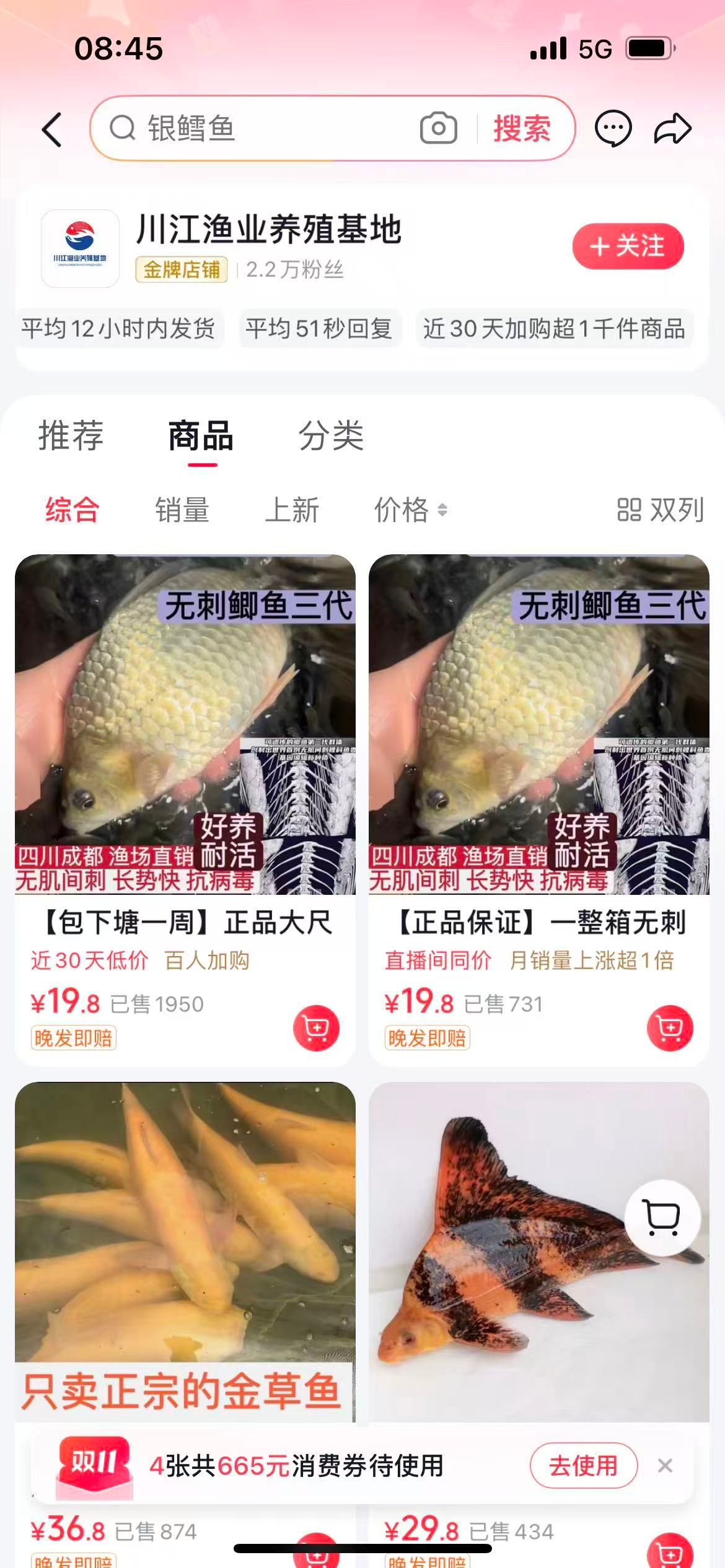Screen dimensions: 725x1568
Task: Open camera image search
Action: 438,129
